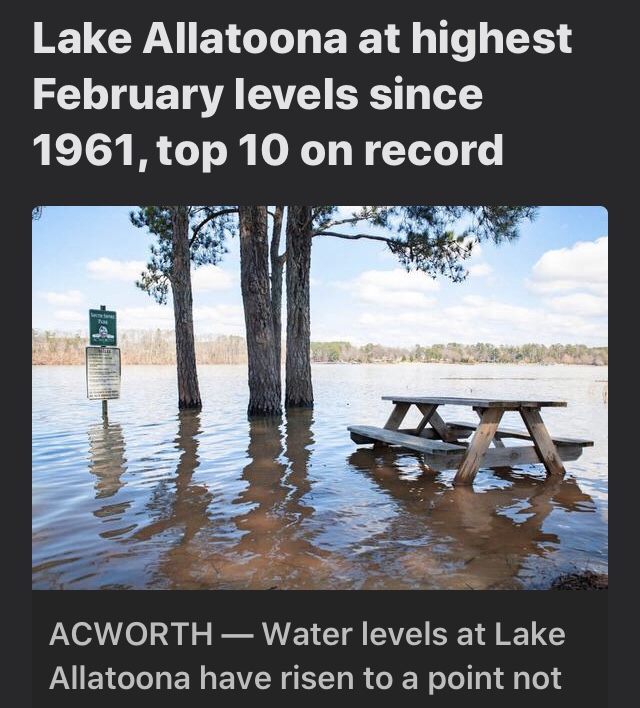Open the Lake Allatoona flooded picnic table article card
Image resolution: width=640 pixels, height=708 pixels.
319,397
